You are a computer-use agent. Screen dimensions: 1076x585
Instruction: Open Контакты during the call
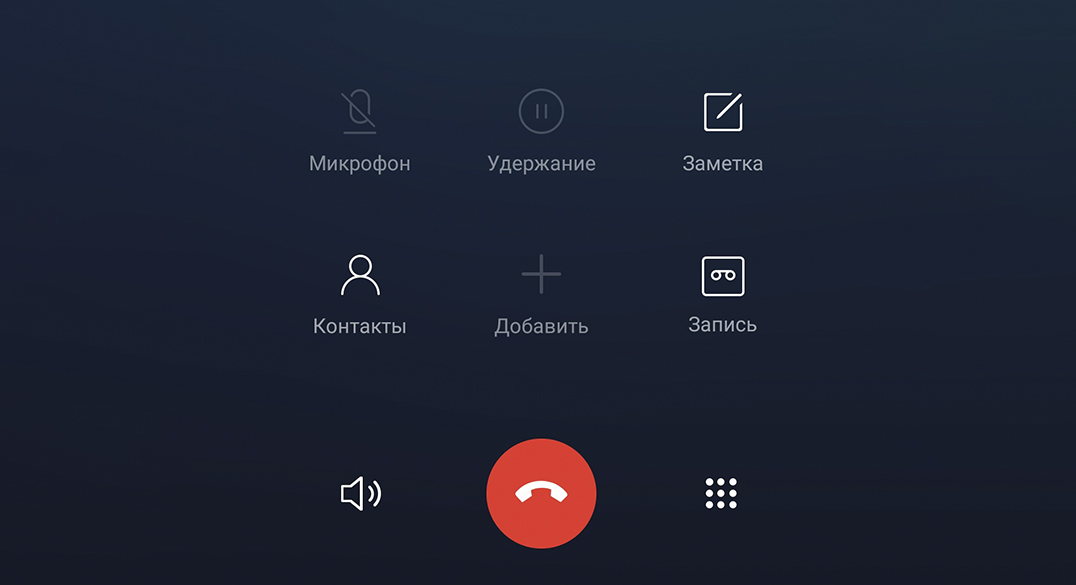(360, 276)
